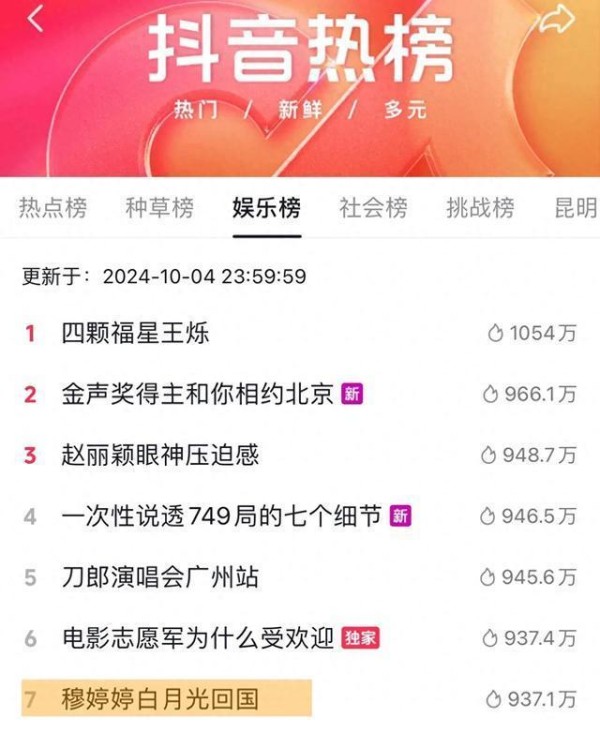This screenshot has width=600, height=732.
Task: Open 一次性说透749局的七个细节
Action: (221, 516)
